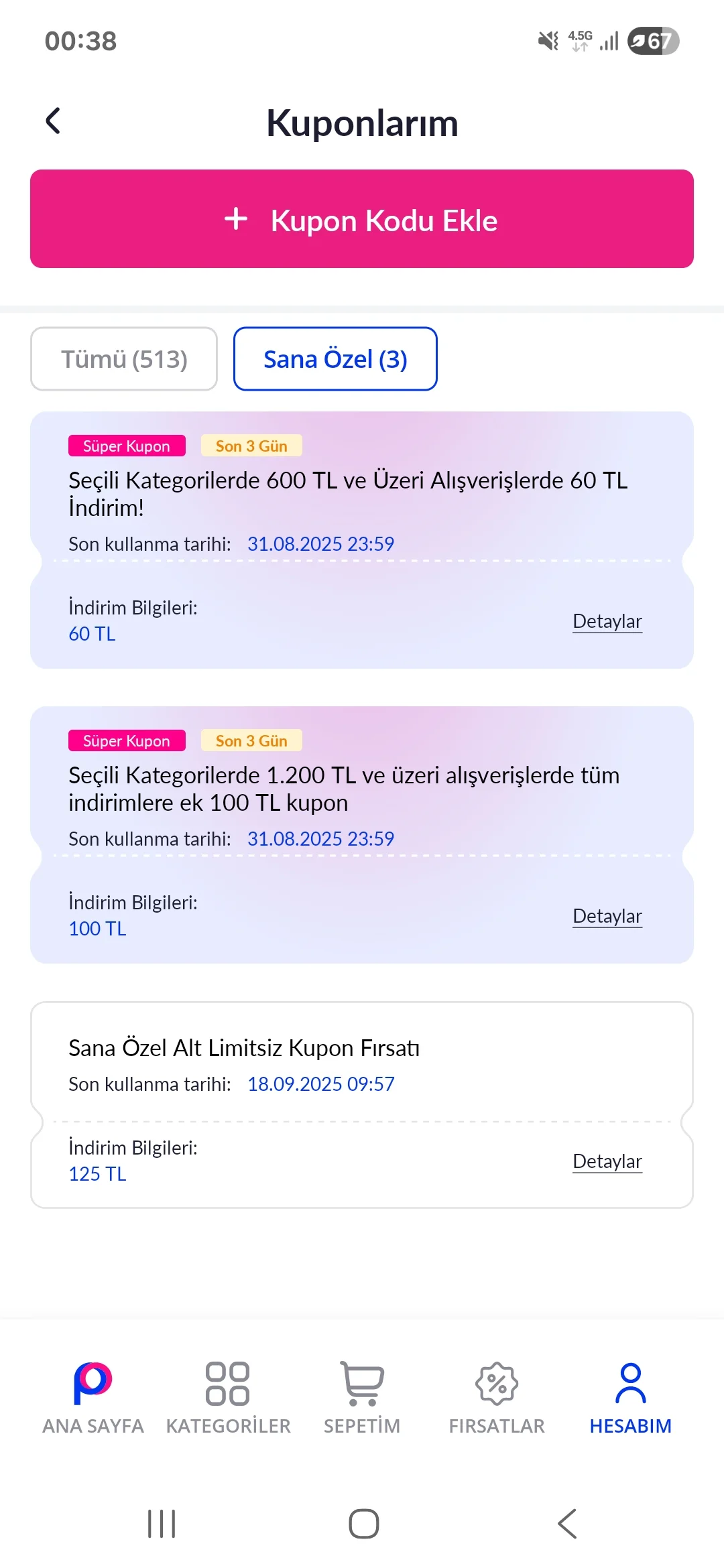
Task: Switch to the Tümü (513) tab
Action: pyautogui.click(x=124, y=359)
